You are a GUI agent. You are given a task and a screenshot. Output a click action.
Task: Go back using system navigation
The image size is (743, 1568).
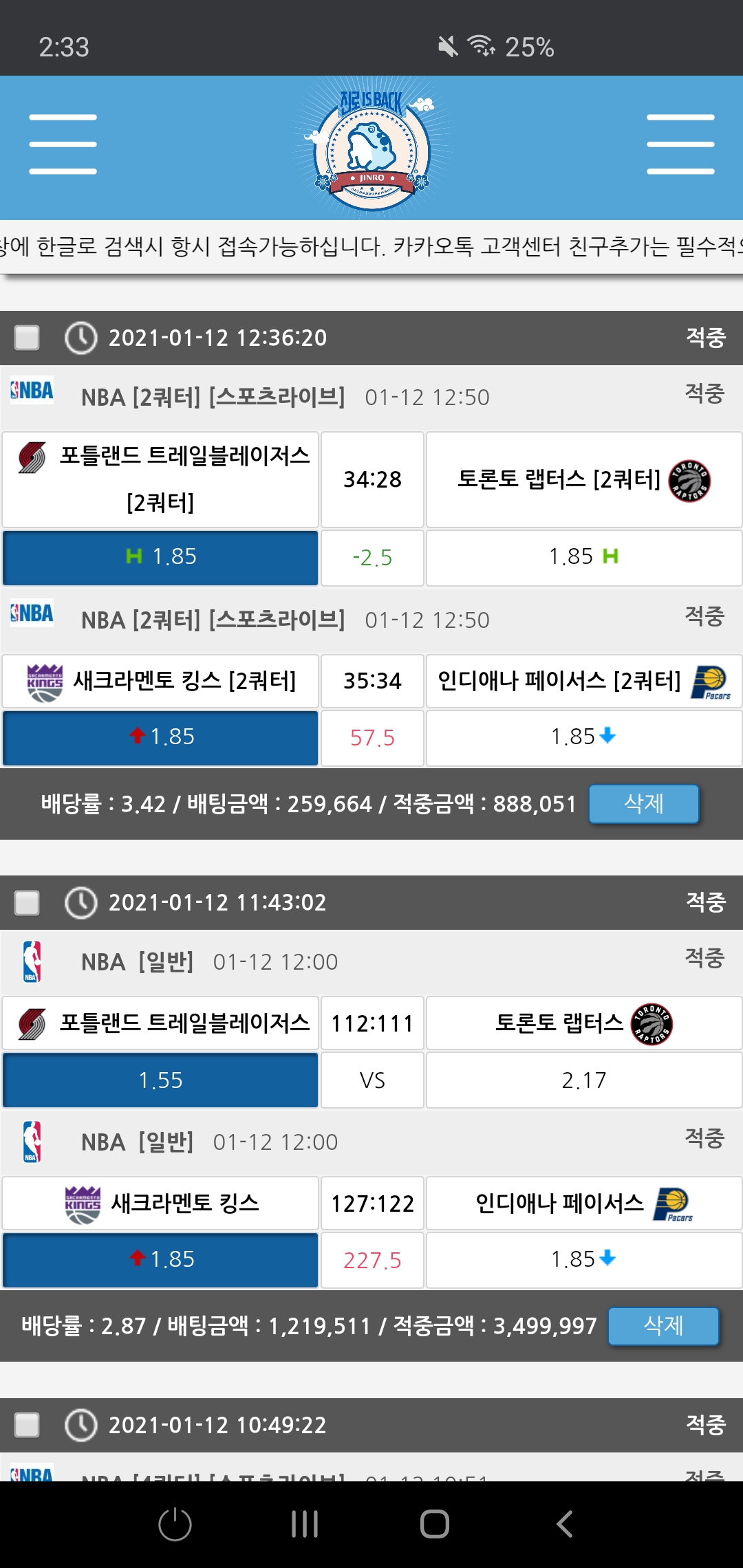(x=564, y=1524)
